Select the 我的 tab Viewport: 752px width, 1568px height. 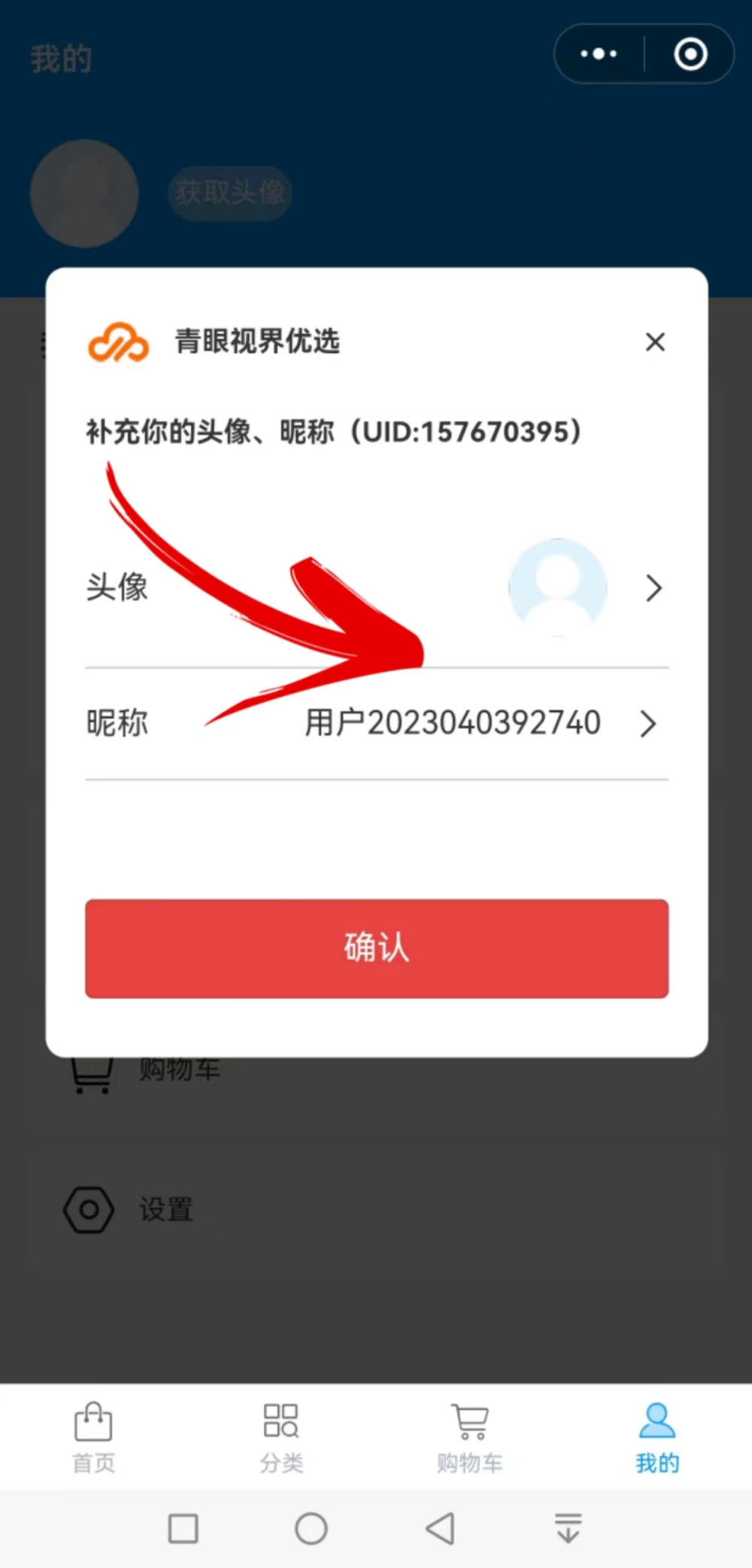657,1437
